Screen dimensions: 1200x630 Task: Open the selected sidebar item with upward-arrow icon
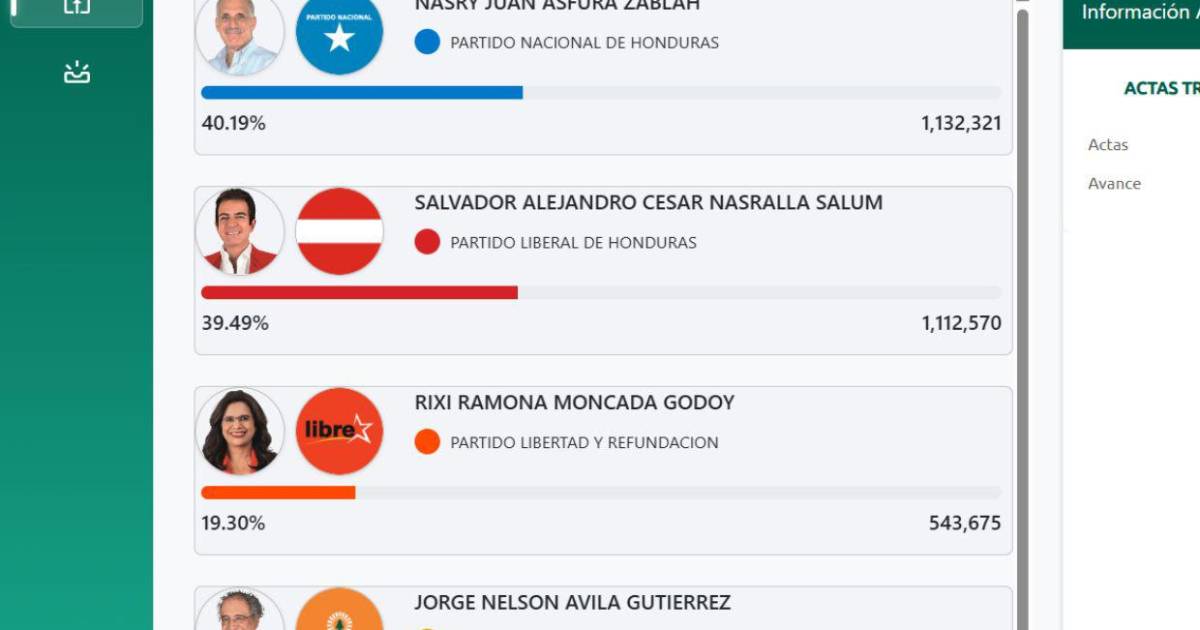76,8
